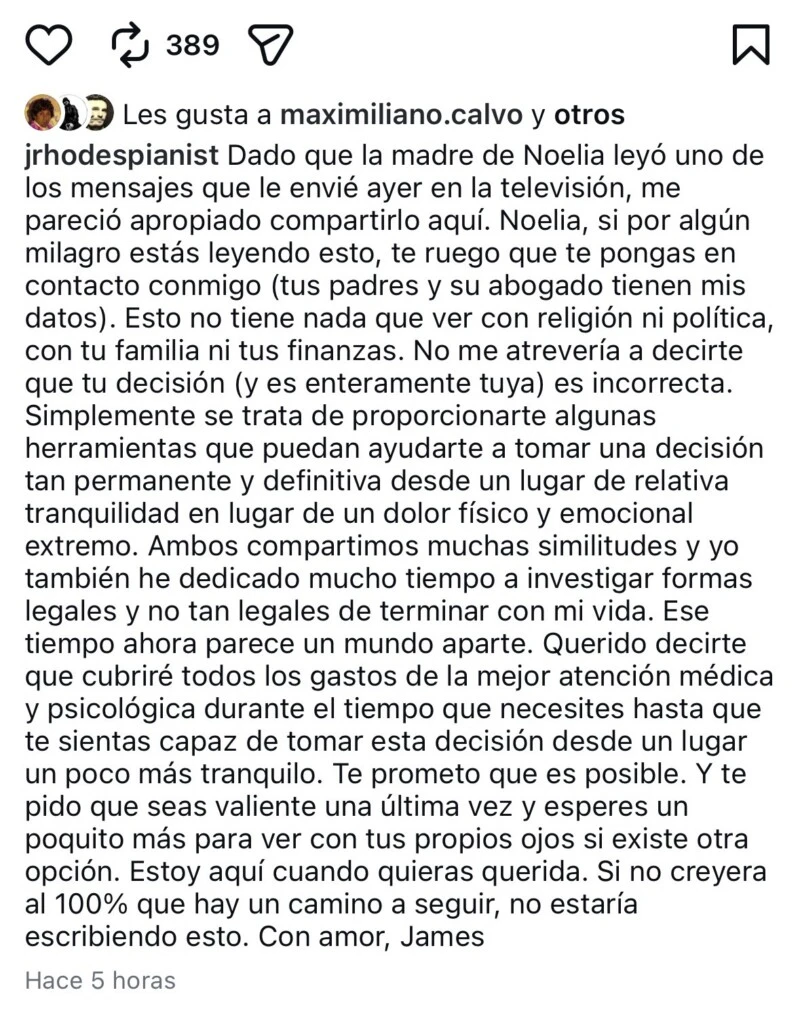View others who liked via "otros"
800x1024 pixels.
[588, 115]
